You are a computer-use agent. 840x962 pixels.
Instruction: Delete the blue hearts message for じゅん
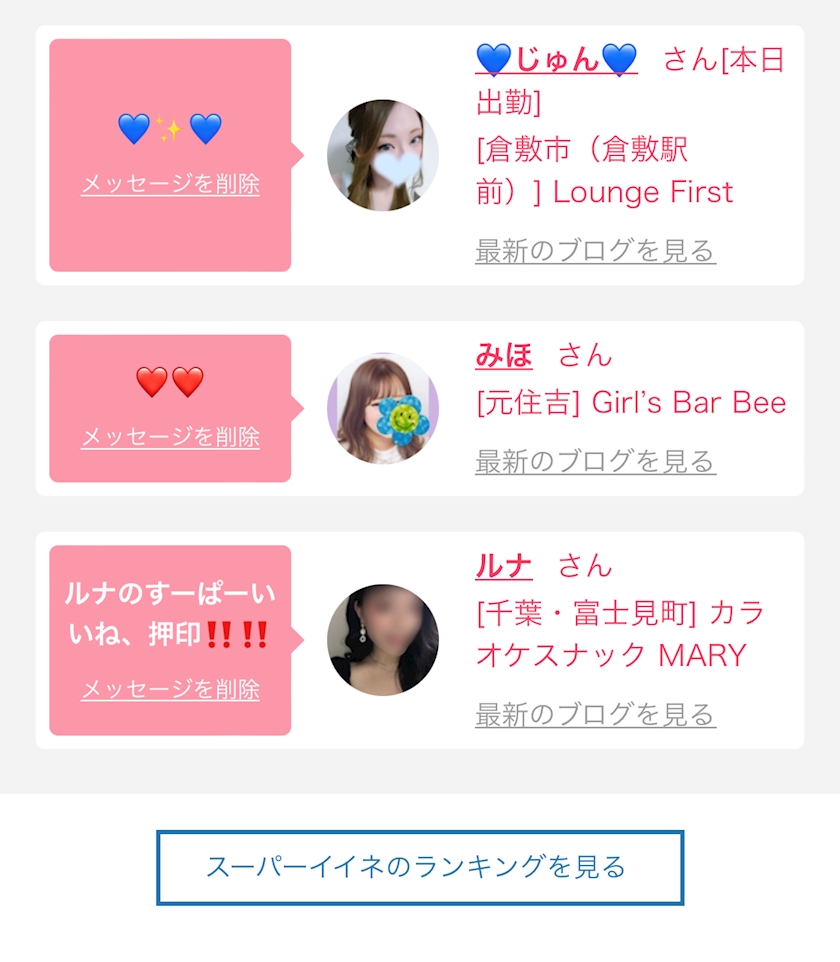170,184
